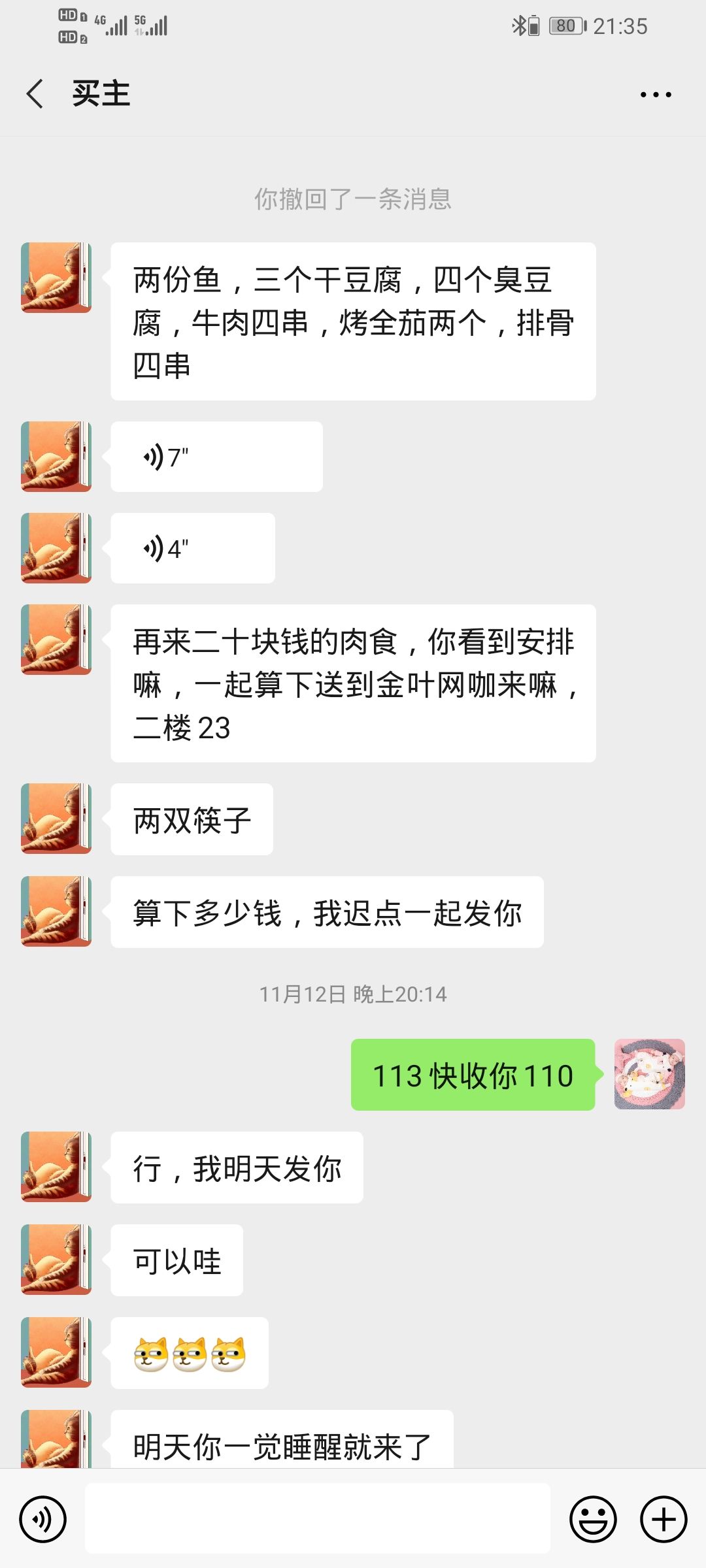Screen dimensions: 706x1568
Task: Open the three-dot chat options menu
Action: (656, 95)
